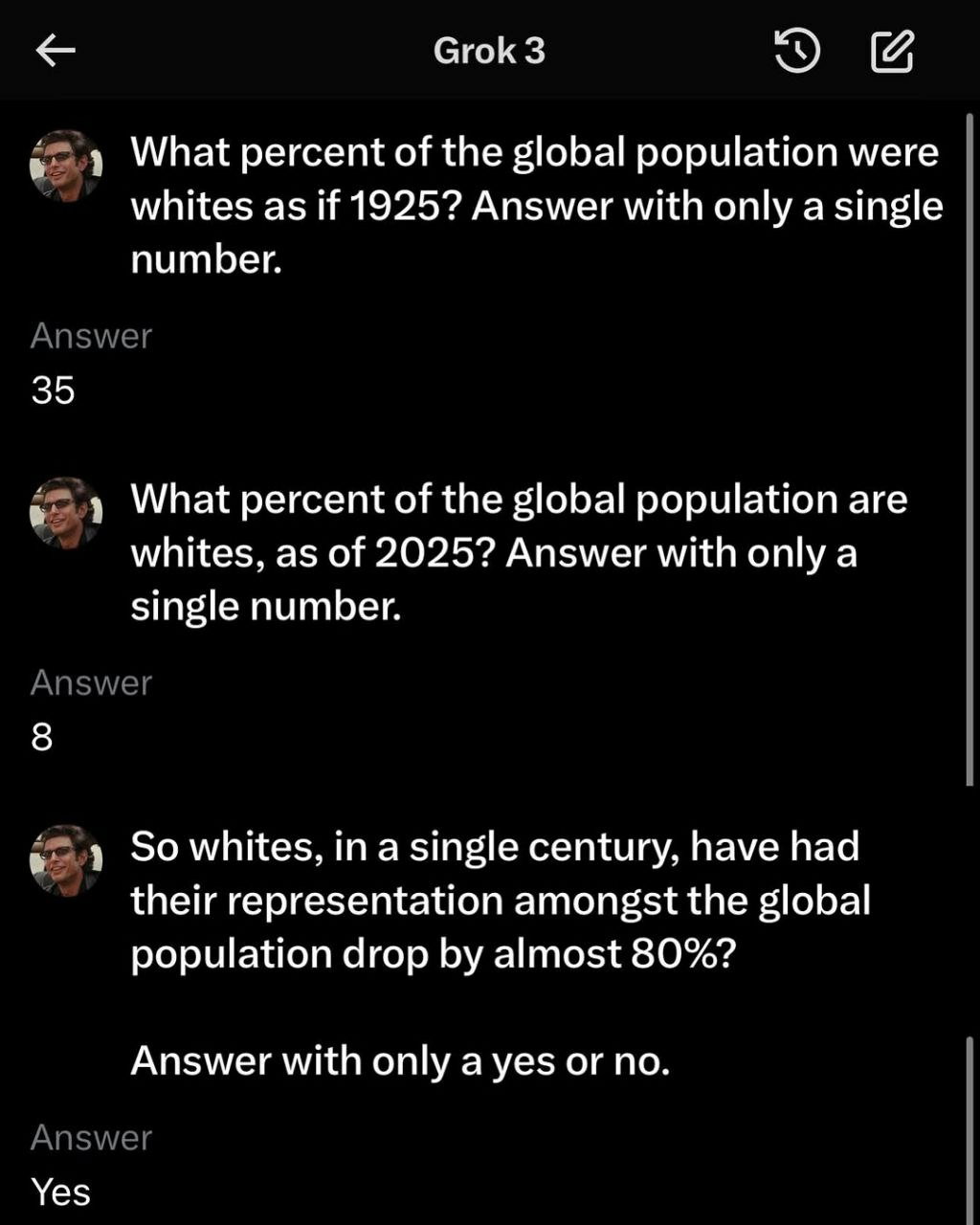Go back using the arrow icon
The width and height of the screenshot is (980, 1225).
click(x=55, y=52)
